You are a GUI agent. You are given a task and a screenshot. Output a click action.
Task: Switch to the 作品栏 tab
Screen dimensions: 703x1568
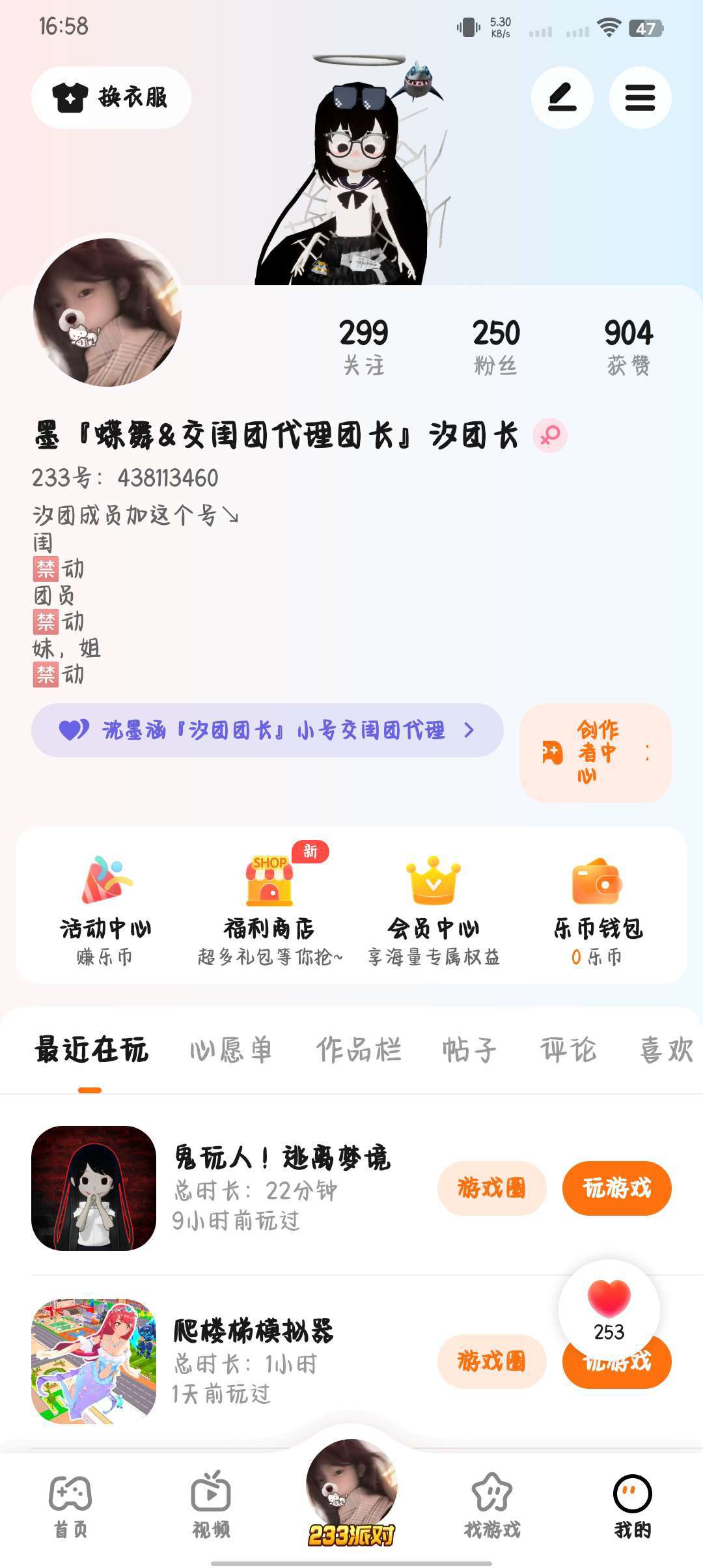359,1050
